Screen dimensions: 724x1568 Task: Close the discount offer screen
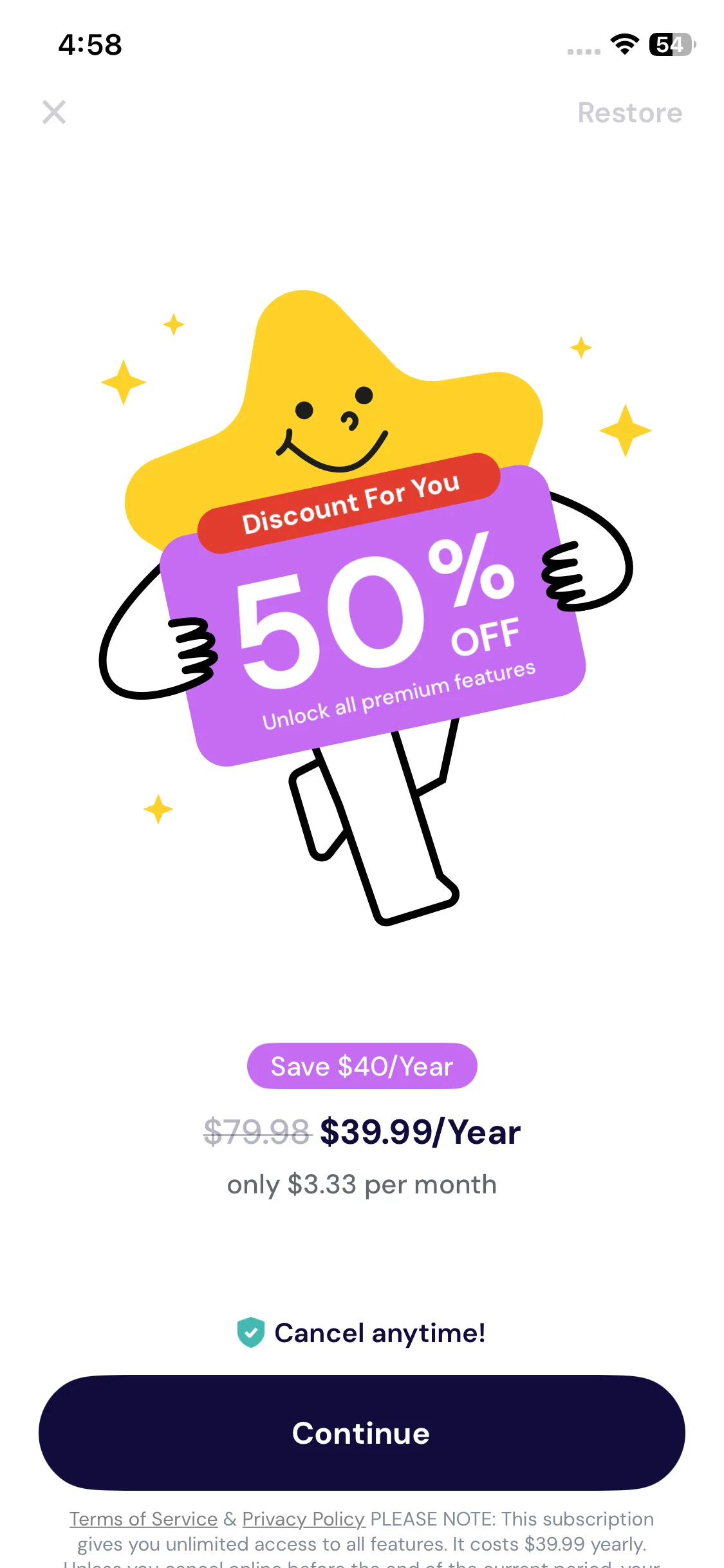54,112
